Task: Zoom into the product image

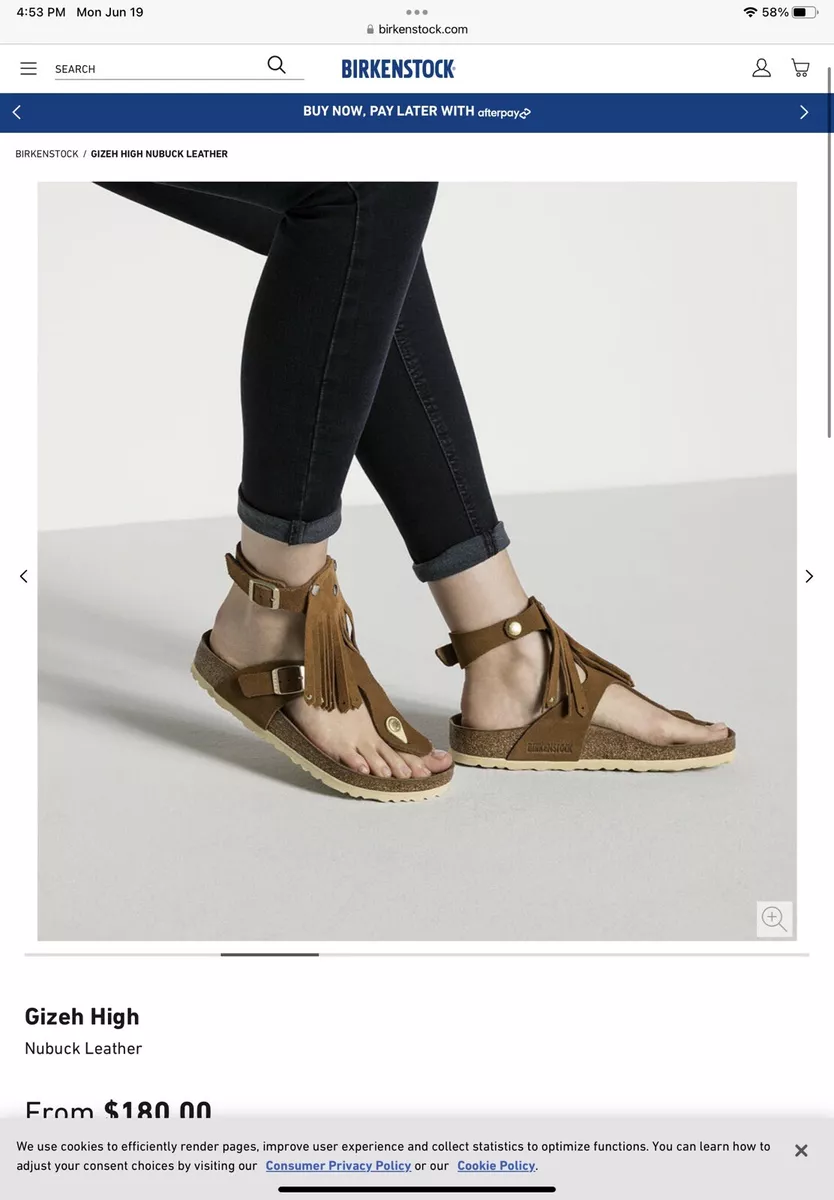Action: 774,918
